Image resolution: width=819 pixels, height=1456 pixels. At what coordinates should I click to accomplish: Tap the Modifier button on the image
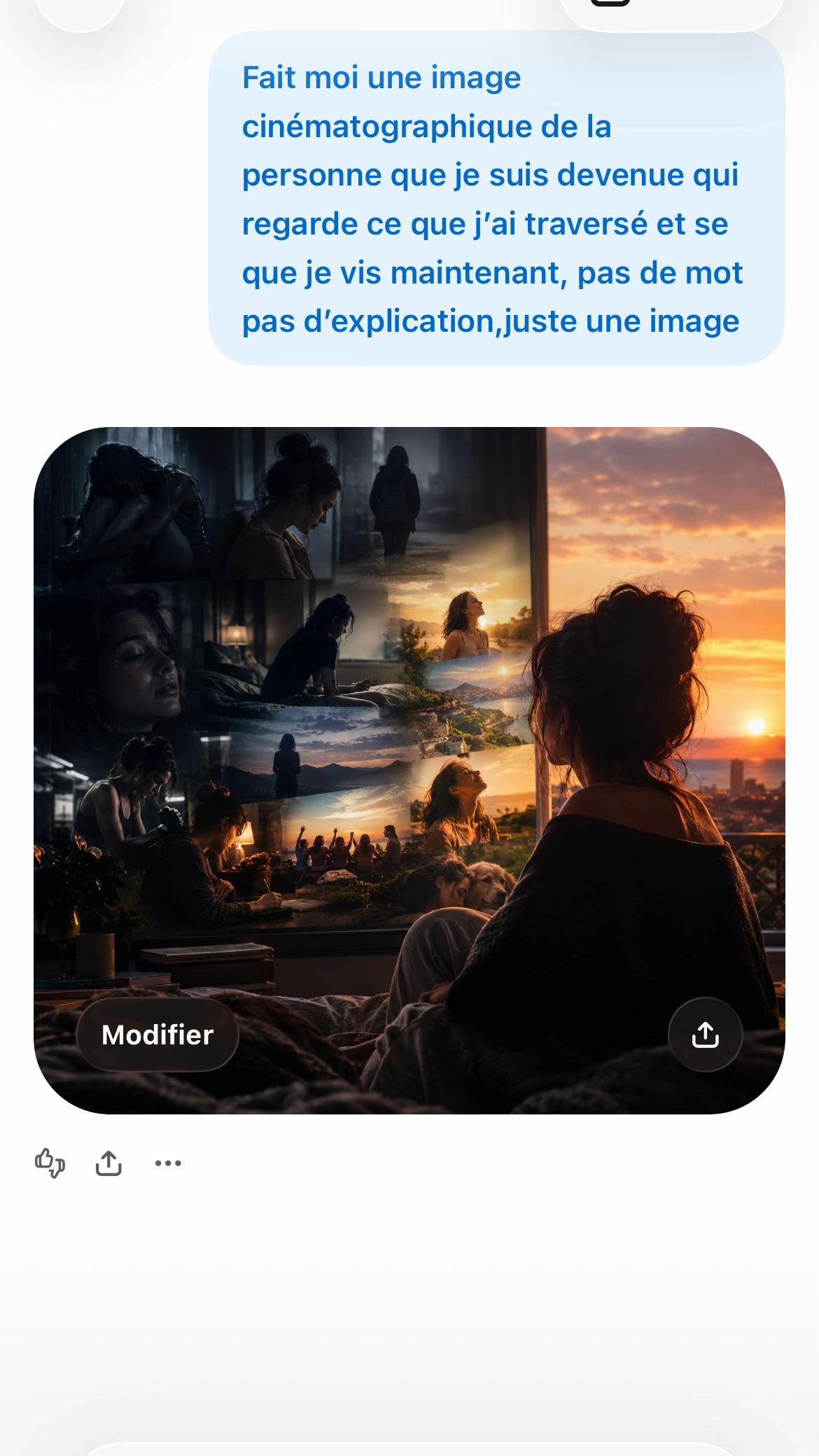(157, 1035)
